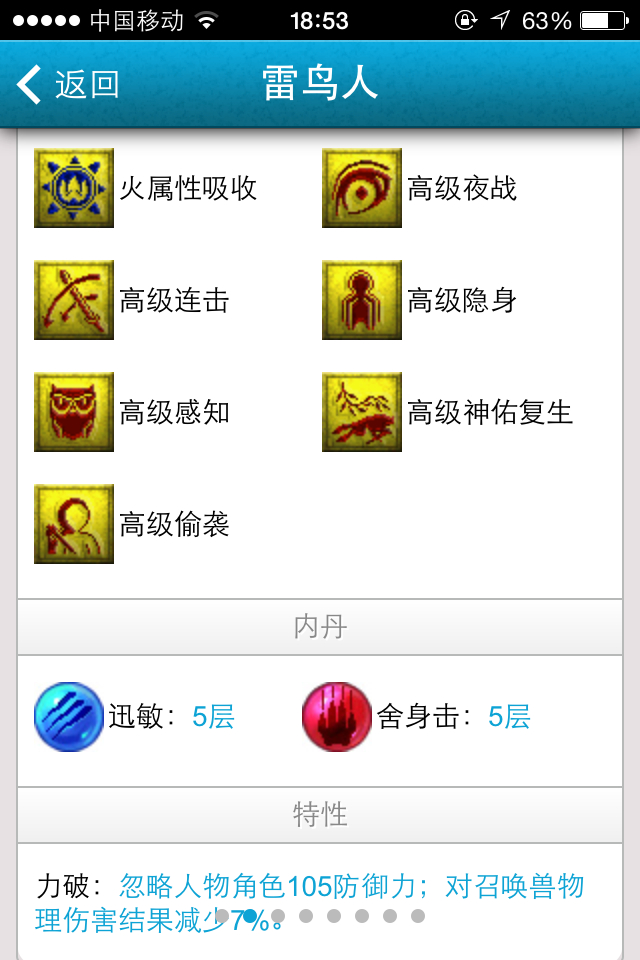The width and height of the screenshot is (640, 960).
Task: Tap the page indicator dots
Action: [x=320, y=915]
